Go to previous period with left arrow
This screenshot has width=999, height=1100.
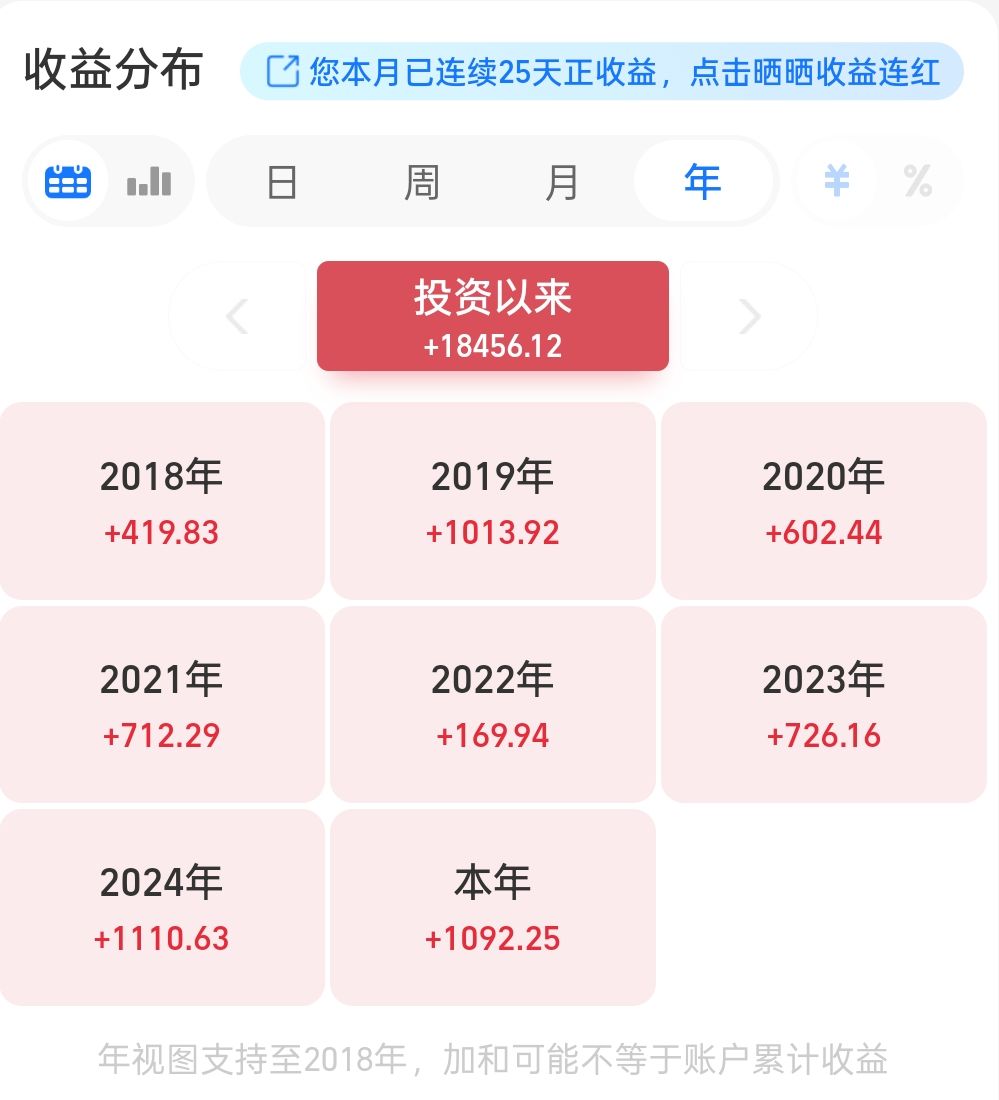coord(237,316)
